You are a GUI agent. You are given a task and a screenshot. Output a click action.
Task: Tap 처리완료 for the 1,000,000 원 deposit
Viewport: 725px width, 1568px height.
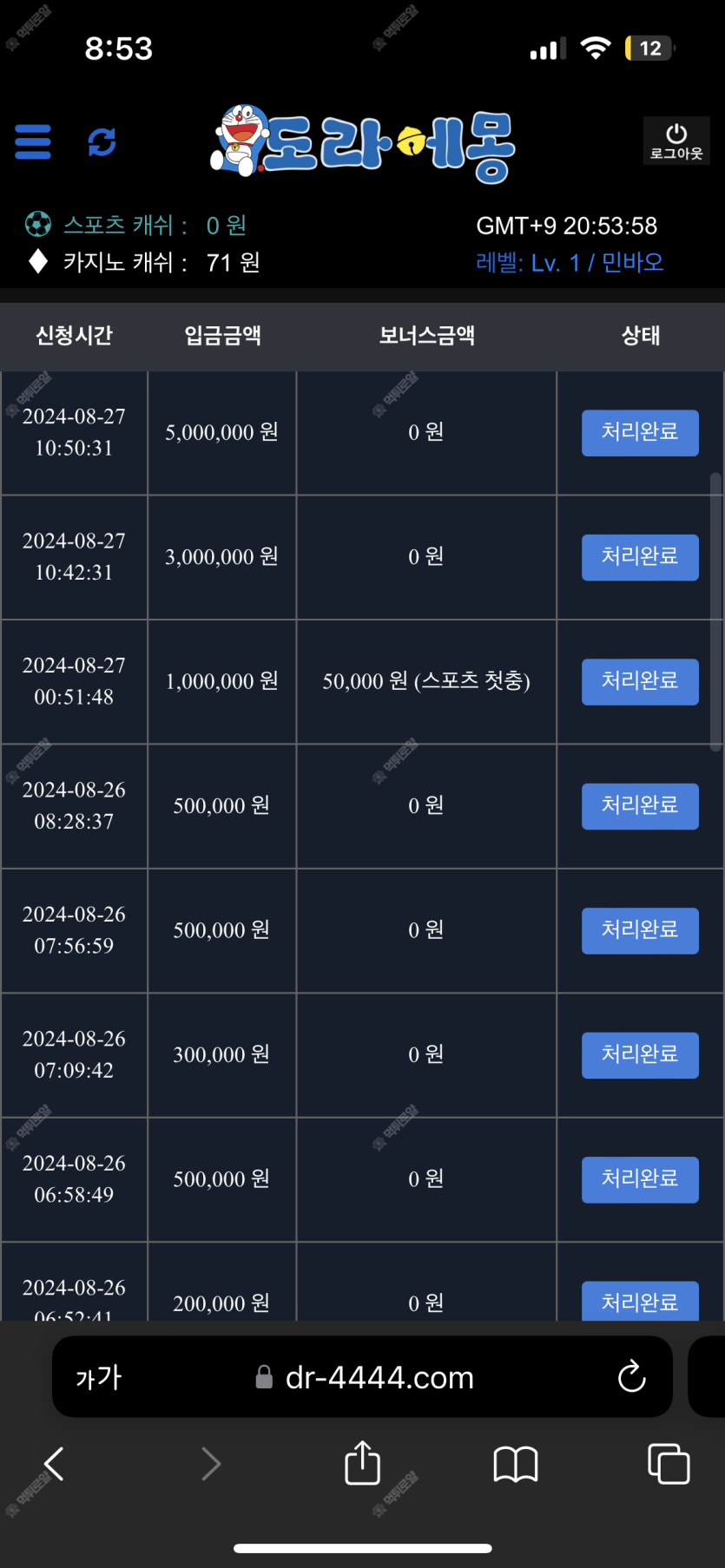pos(640,682)
